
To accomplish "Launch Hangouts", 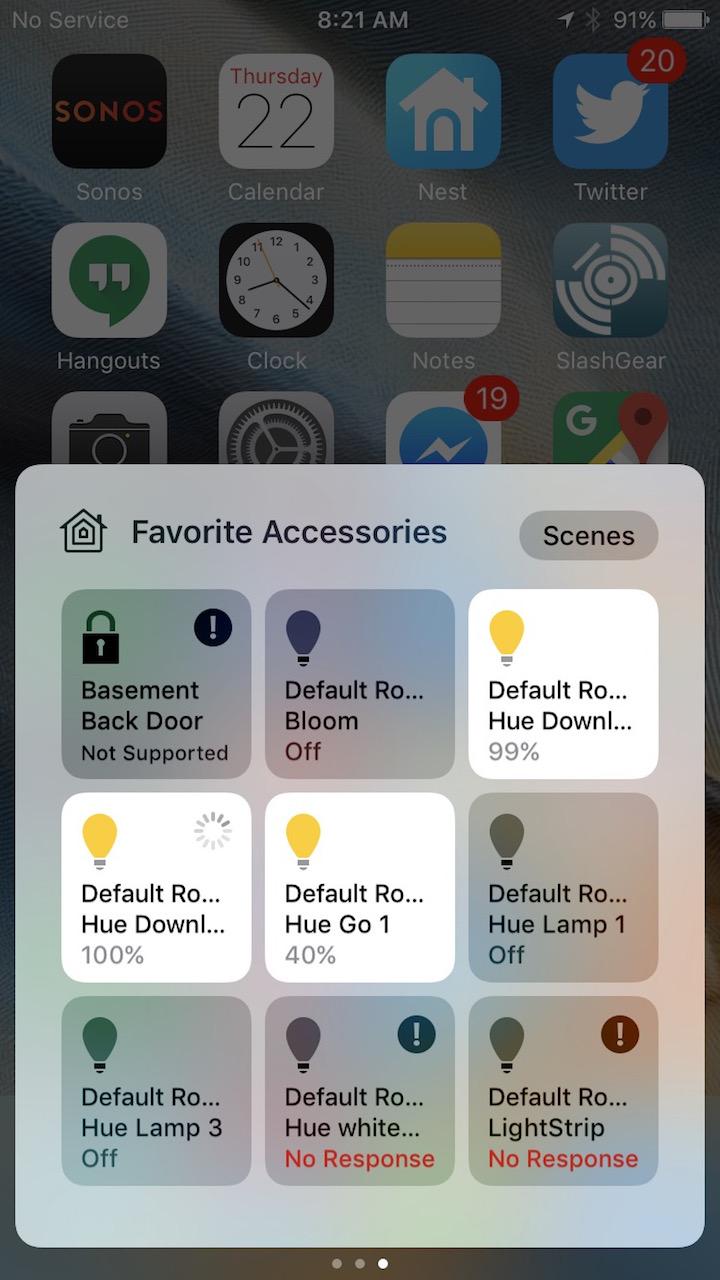I will click(109, 280).
